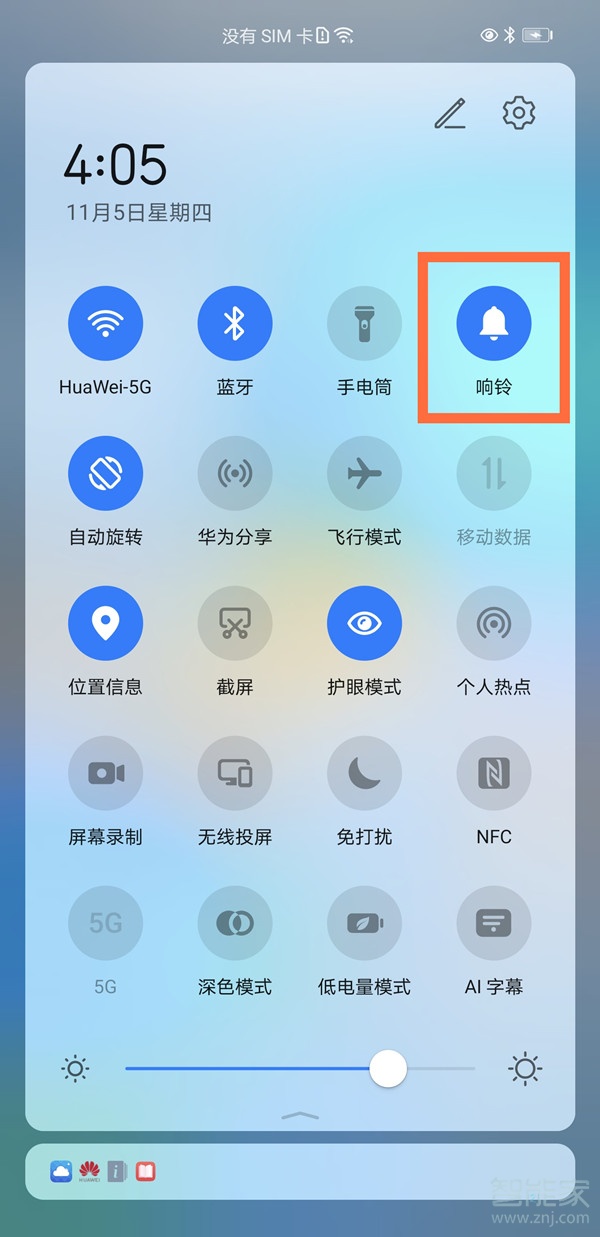Turn off Bluetooth (蓝牙)
This screenshot has width=600, height=1237.
[x=235, y=323]
